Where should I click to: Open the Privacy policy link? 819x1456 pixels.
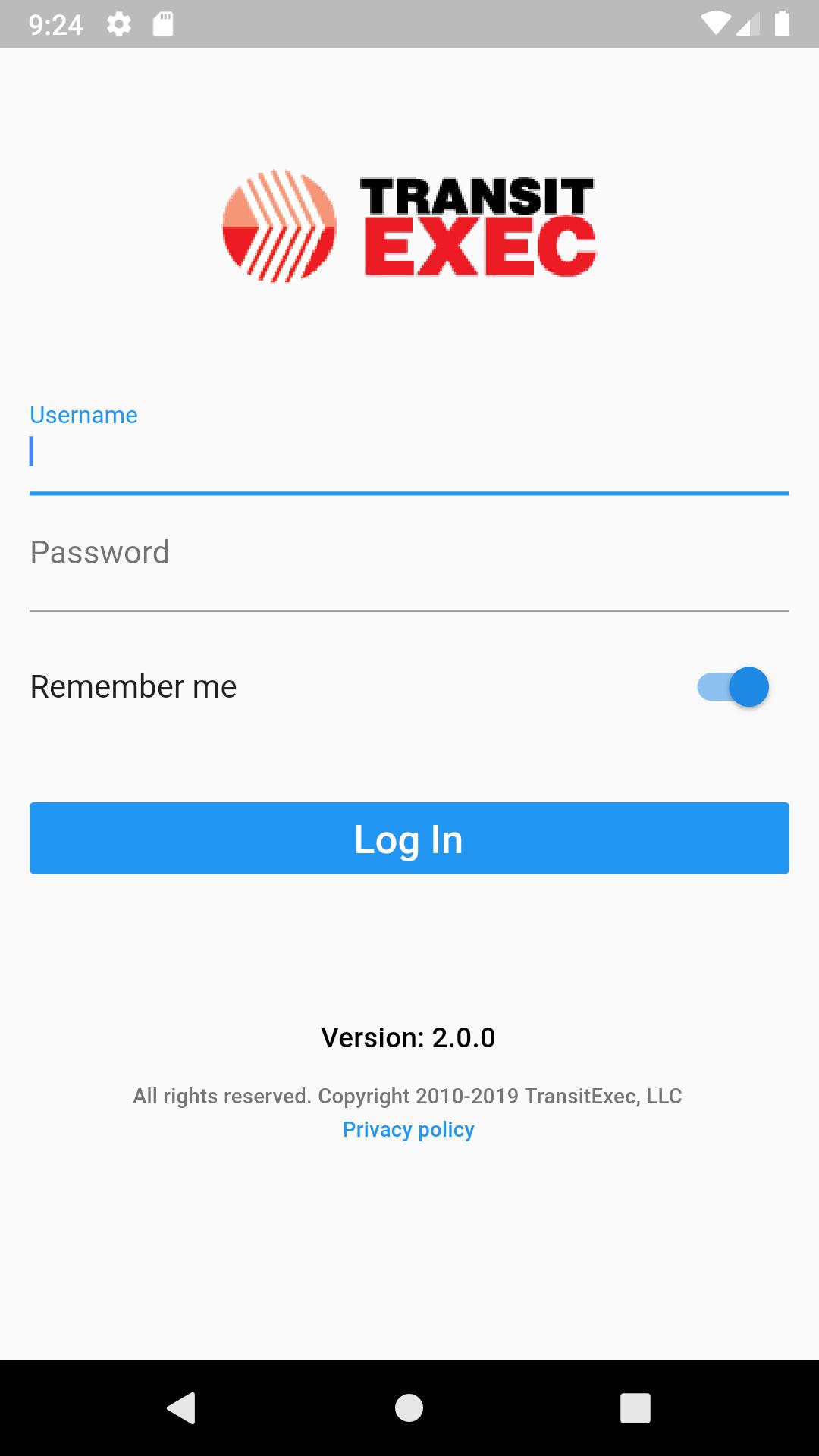(409, 1130)
